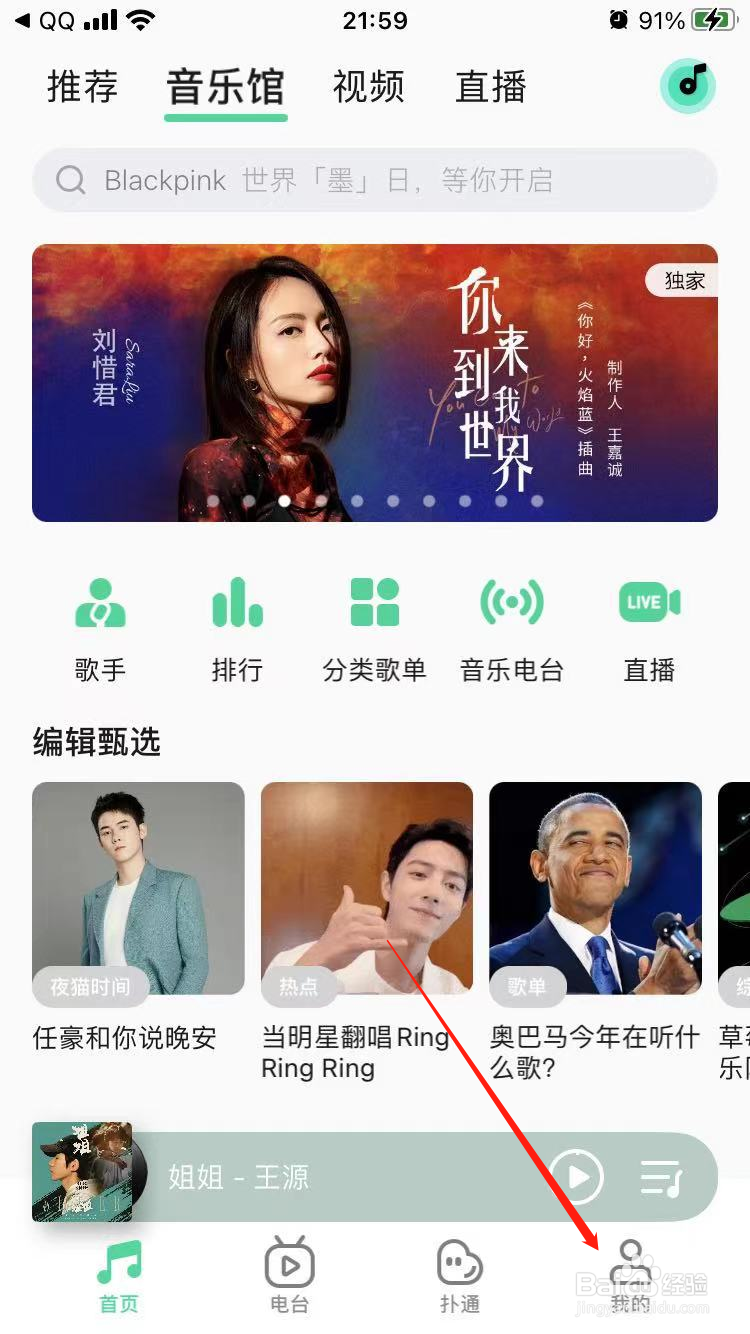Tap the music note icon at top right
The width and height of the screenshot is (750, 1334).
[x=689, y=86]
